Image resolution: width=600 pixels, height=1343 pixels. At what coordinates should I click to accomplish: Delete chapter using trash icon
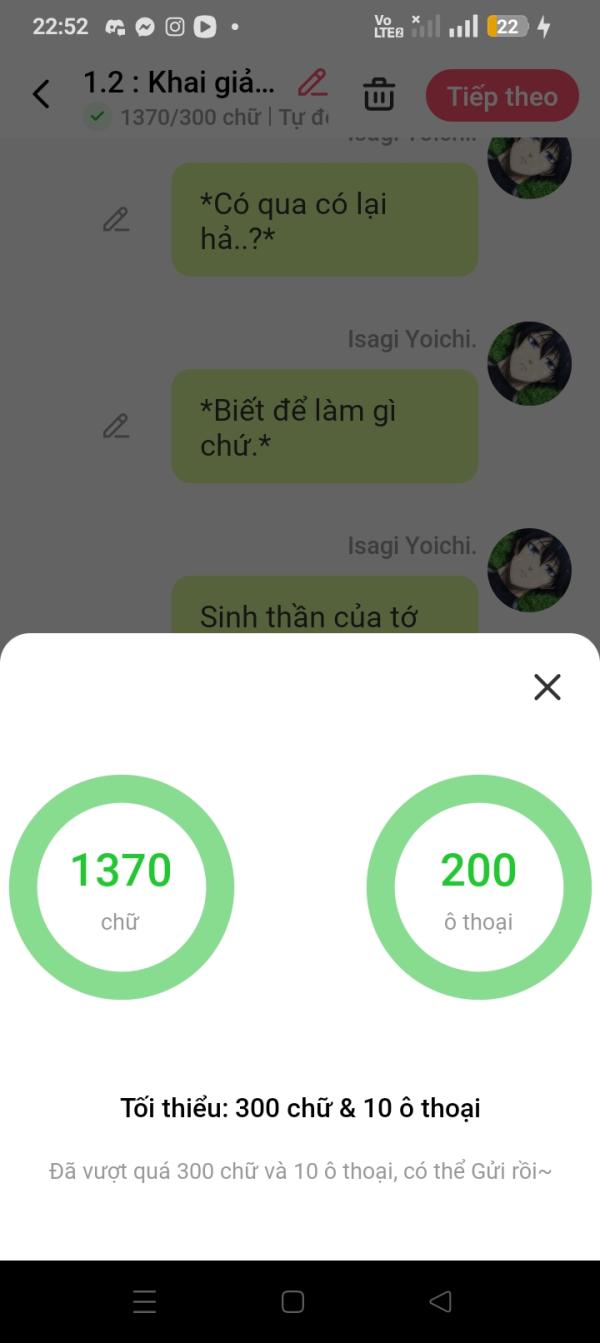pyautogui.click(x=378, y=95)
